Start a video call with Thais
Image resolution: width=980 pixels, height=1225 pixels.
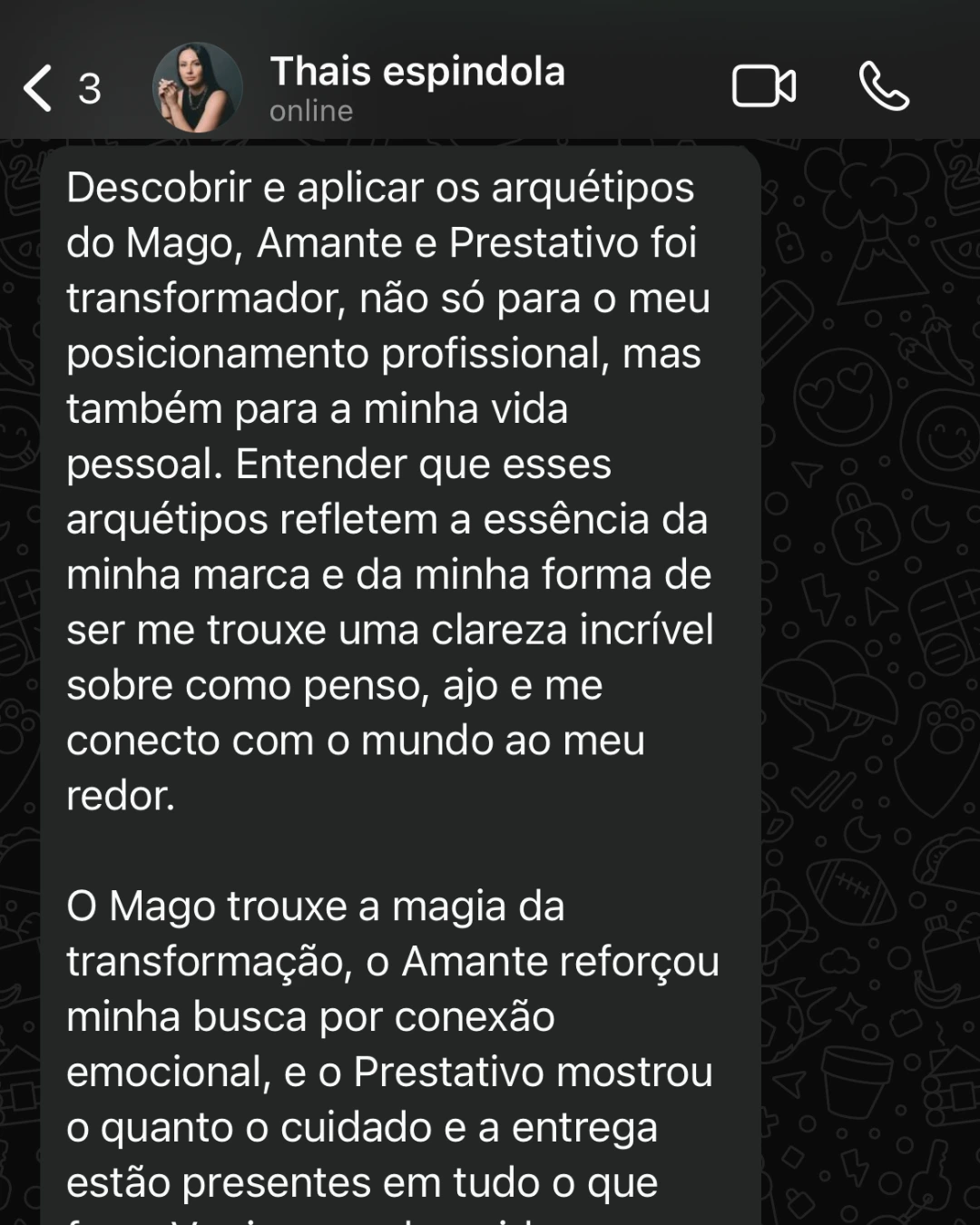pos(763,87)
